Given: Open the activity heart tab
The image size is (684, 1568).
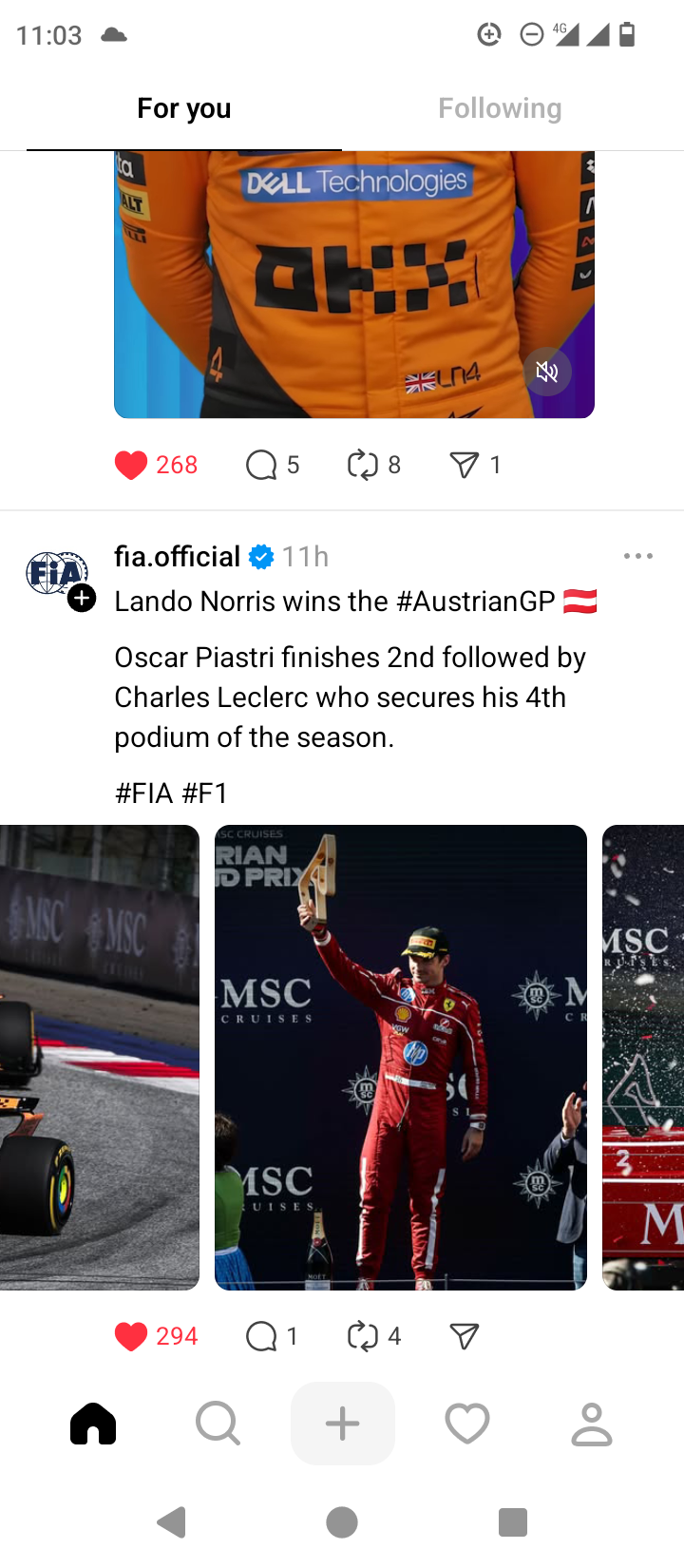Looking at the screenshot, I should pyautogui.click(x=466, y=1424).
